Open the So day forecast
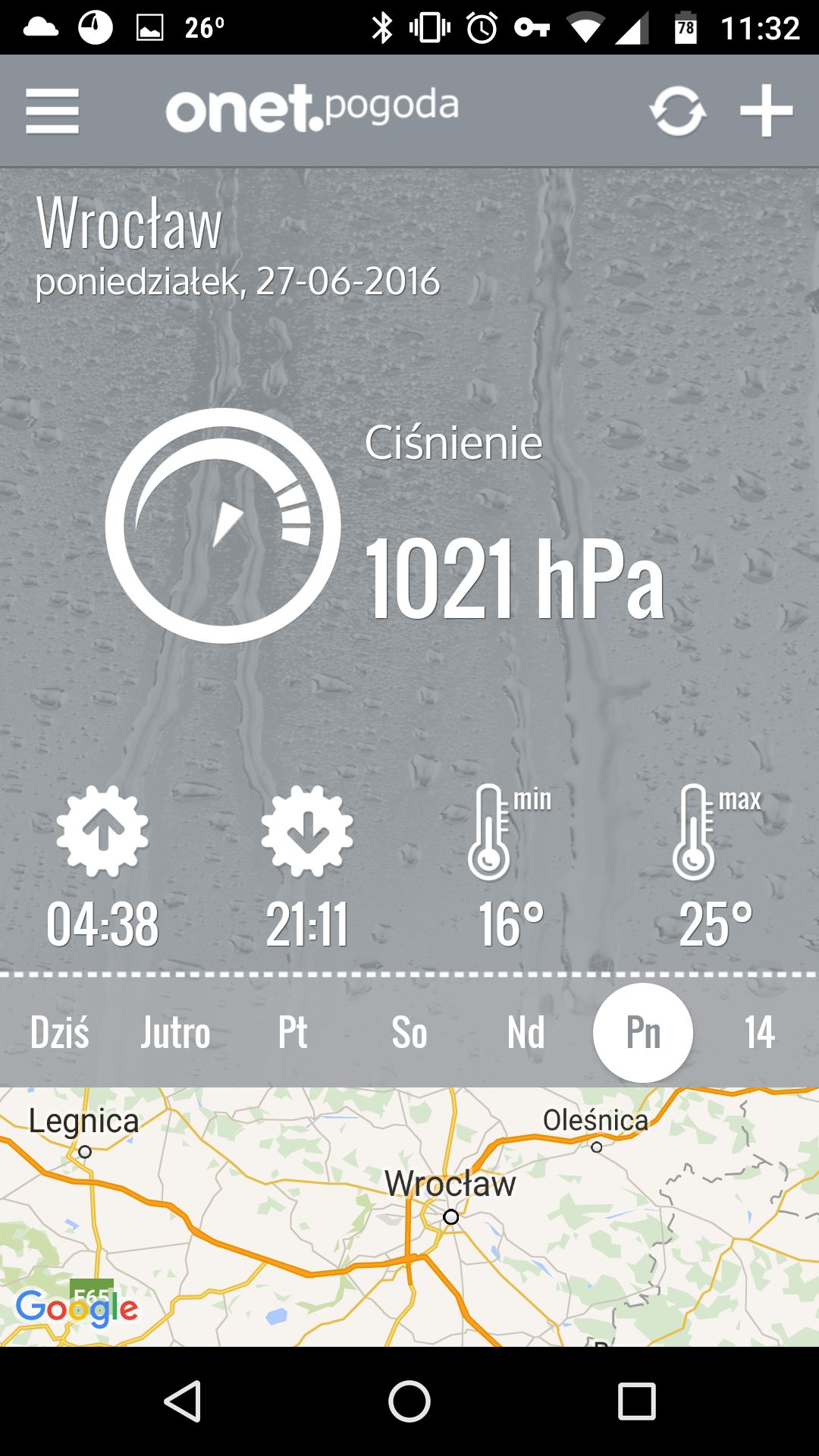 coord(409,1033)
